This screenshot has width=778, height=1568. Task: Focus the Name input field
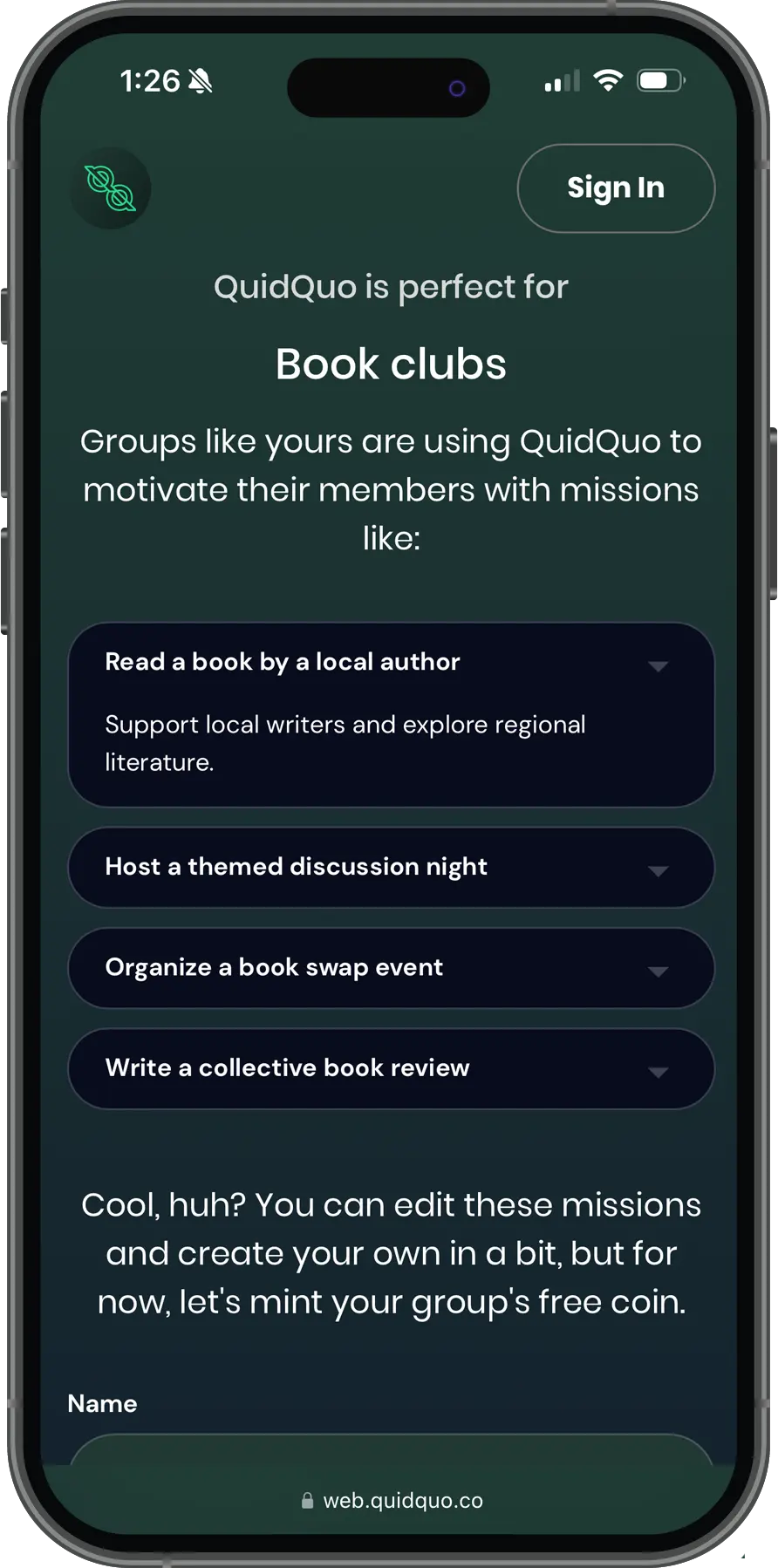tap(391, 1451)
